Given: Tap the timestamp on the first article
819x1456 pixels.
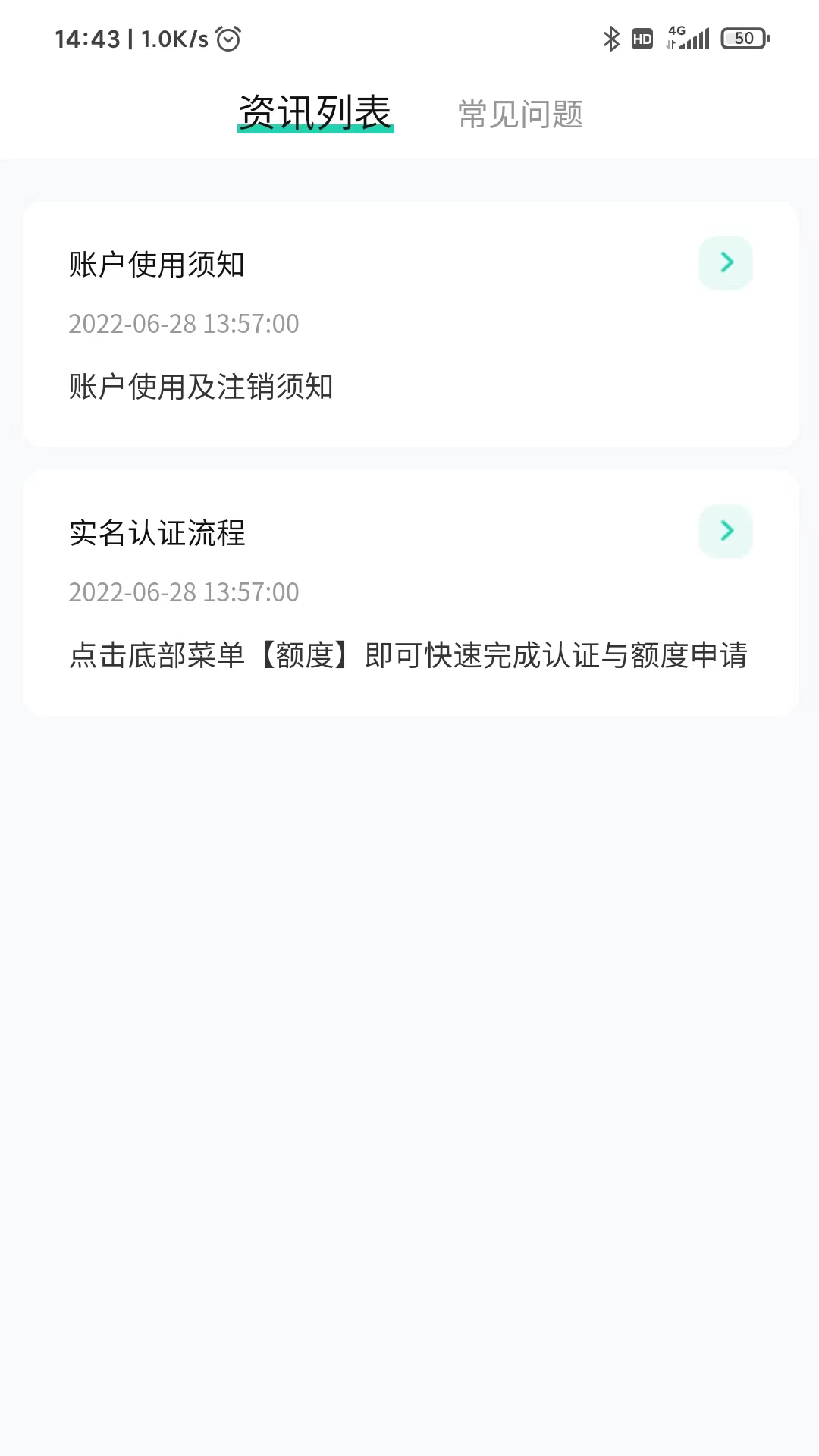Looking at the screenshot, I should tap(184, 324).
